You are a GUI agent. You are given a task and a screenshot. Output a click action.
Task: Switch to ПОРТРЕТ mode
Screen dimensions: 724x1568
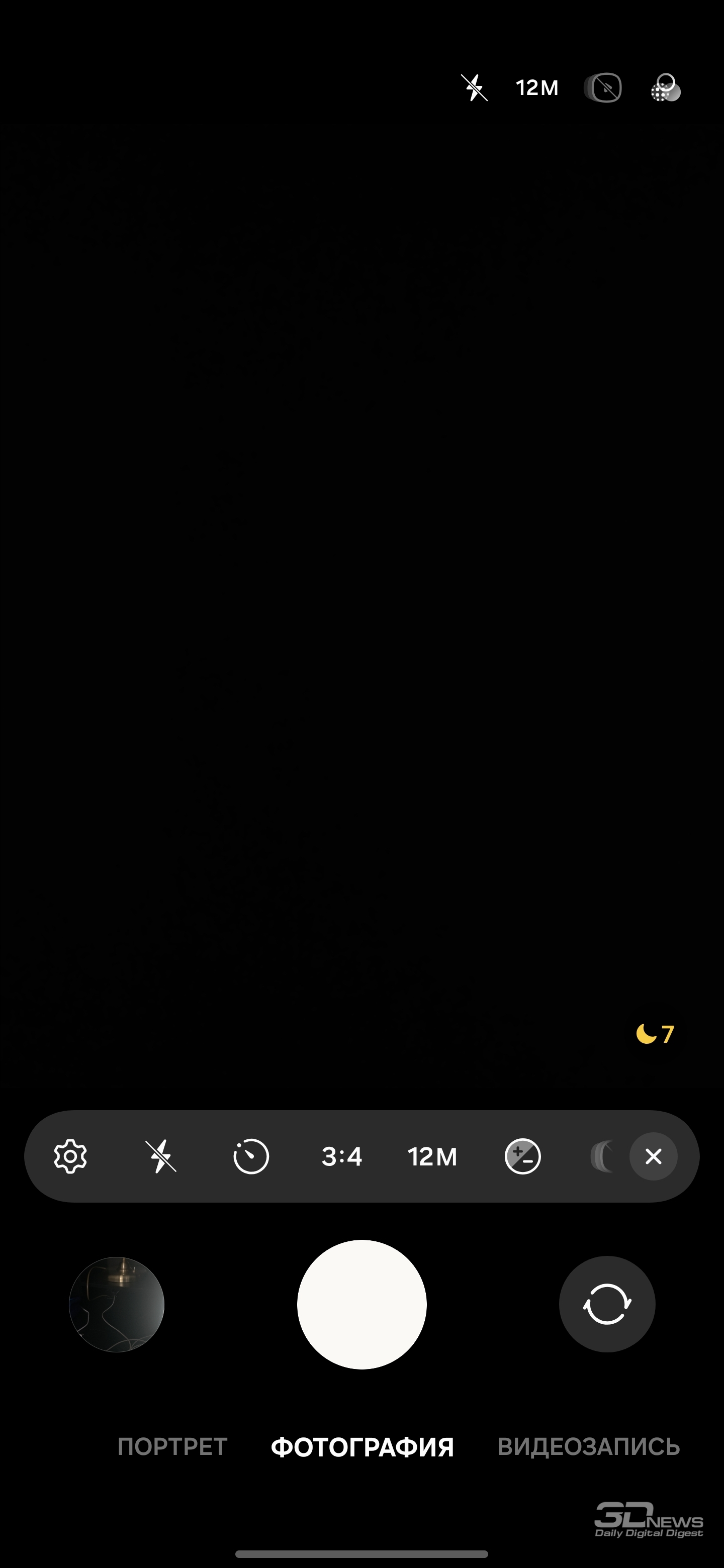coord(172,1446)
